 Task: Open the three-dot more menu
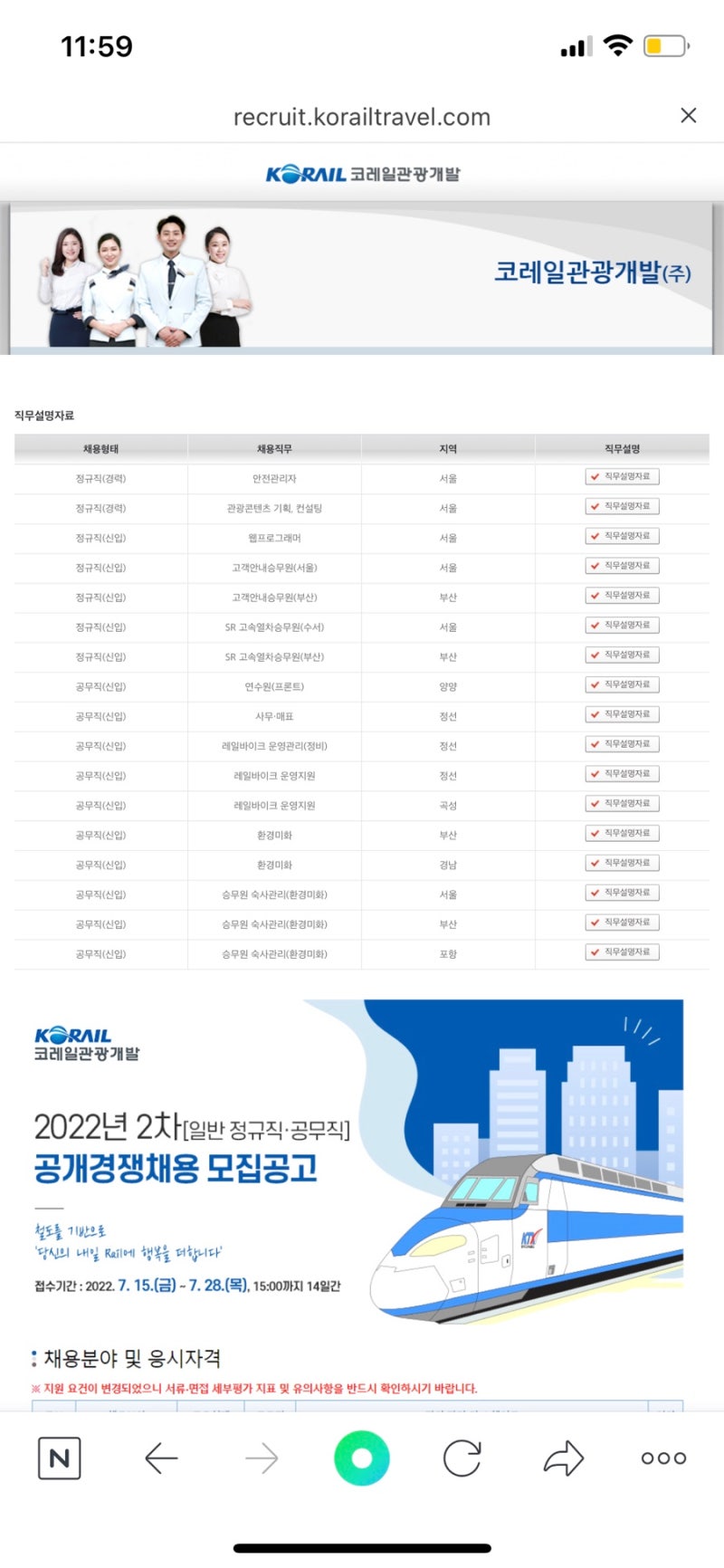click(x=663, y=1458)
